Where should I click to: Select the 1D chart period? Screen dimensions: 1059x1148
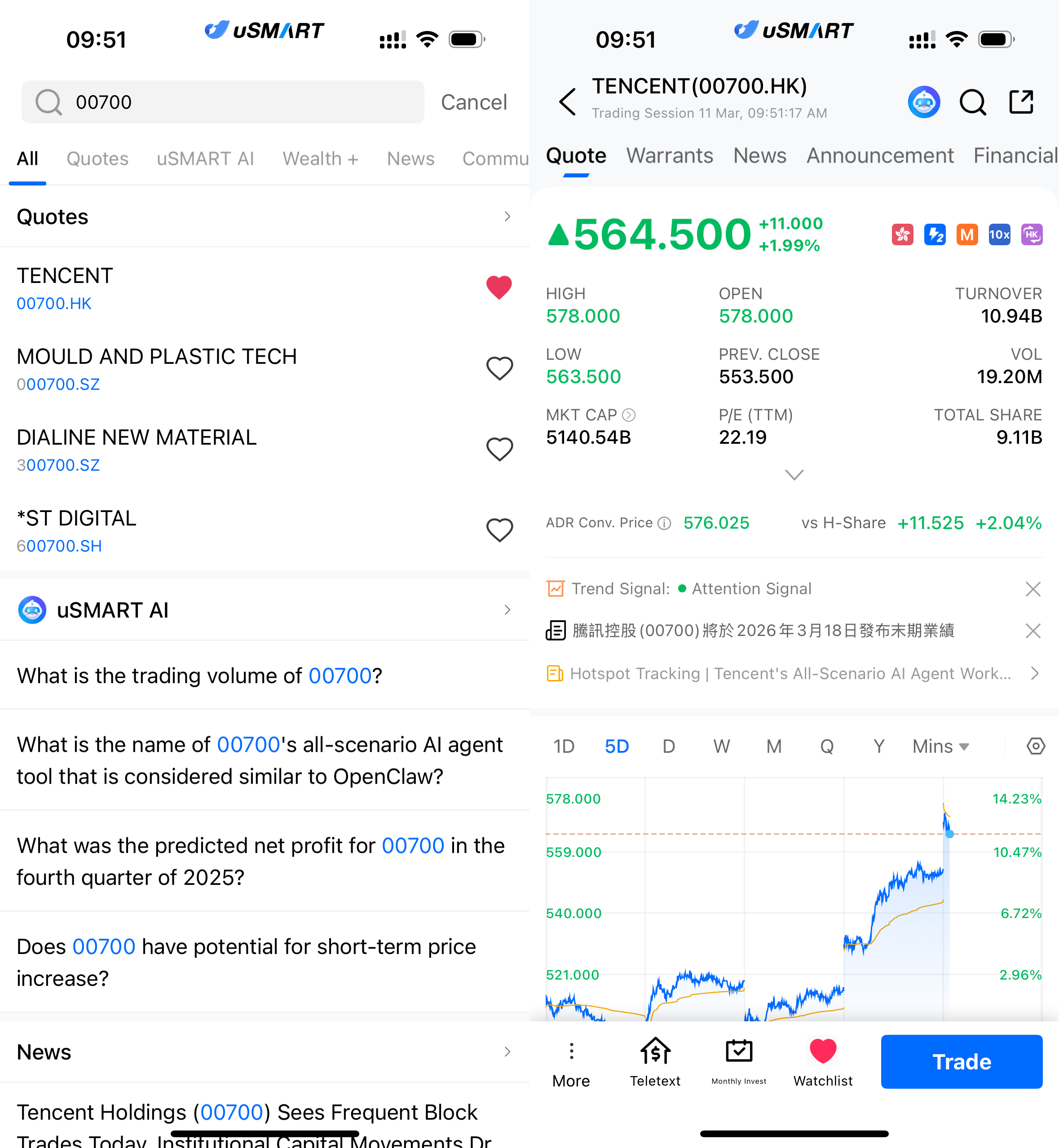563,746
